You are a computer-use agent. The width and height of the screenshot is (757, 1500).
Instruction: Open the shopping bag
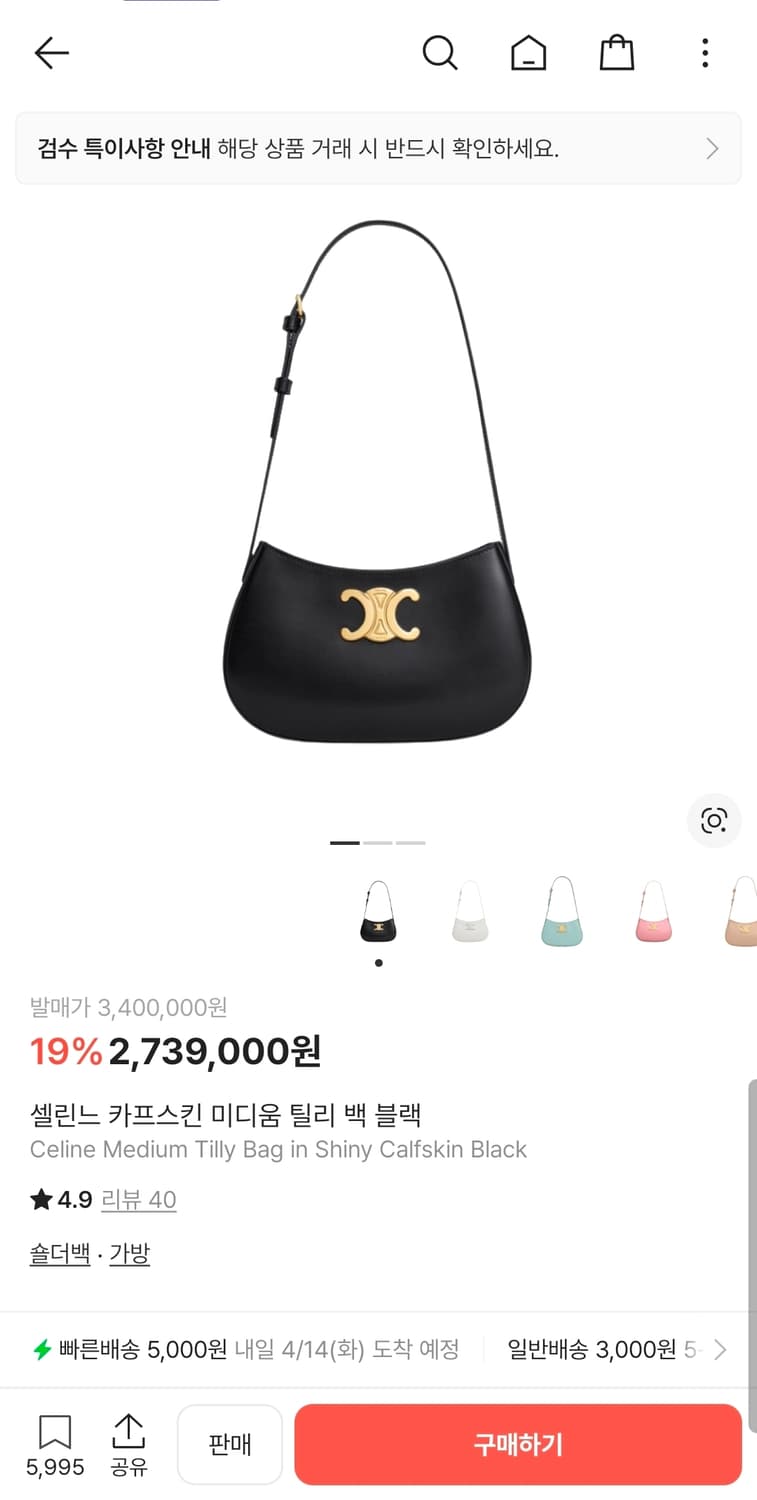tap(617, 53)
